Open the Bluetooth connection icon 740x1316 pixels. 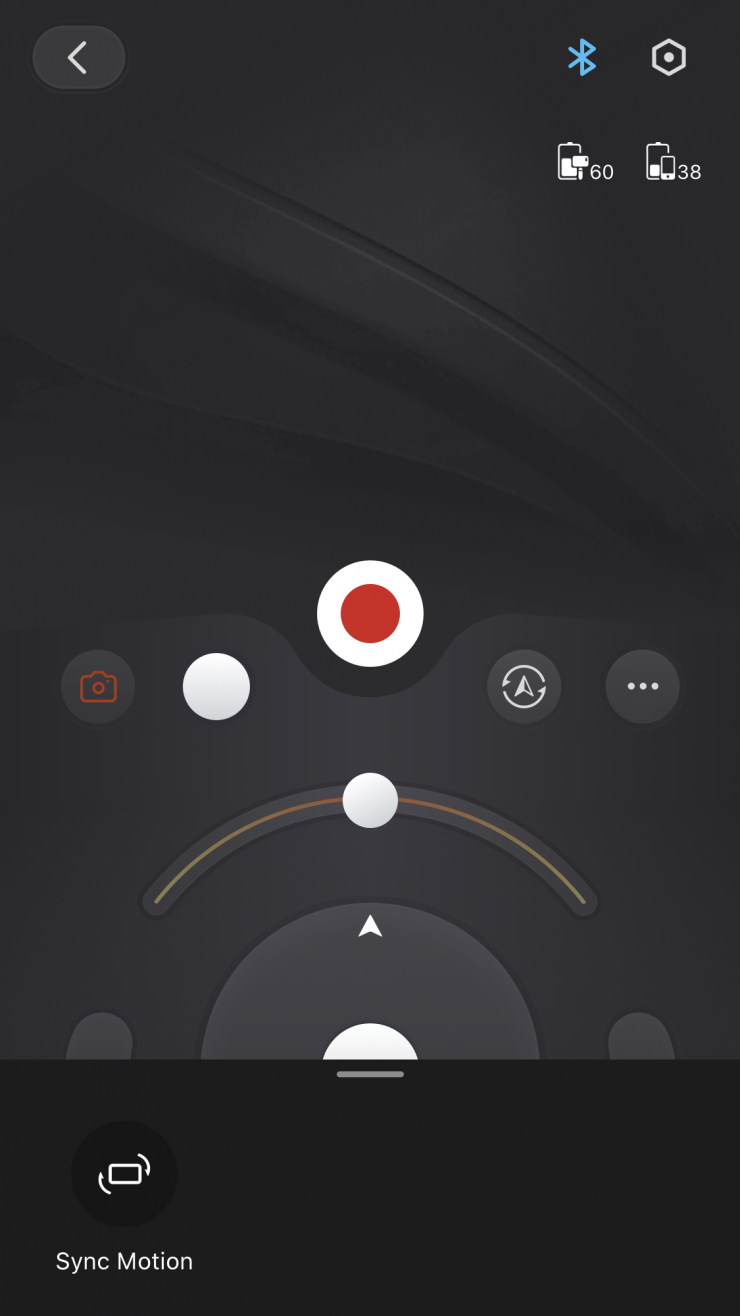coord(581,58)
